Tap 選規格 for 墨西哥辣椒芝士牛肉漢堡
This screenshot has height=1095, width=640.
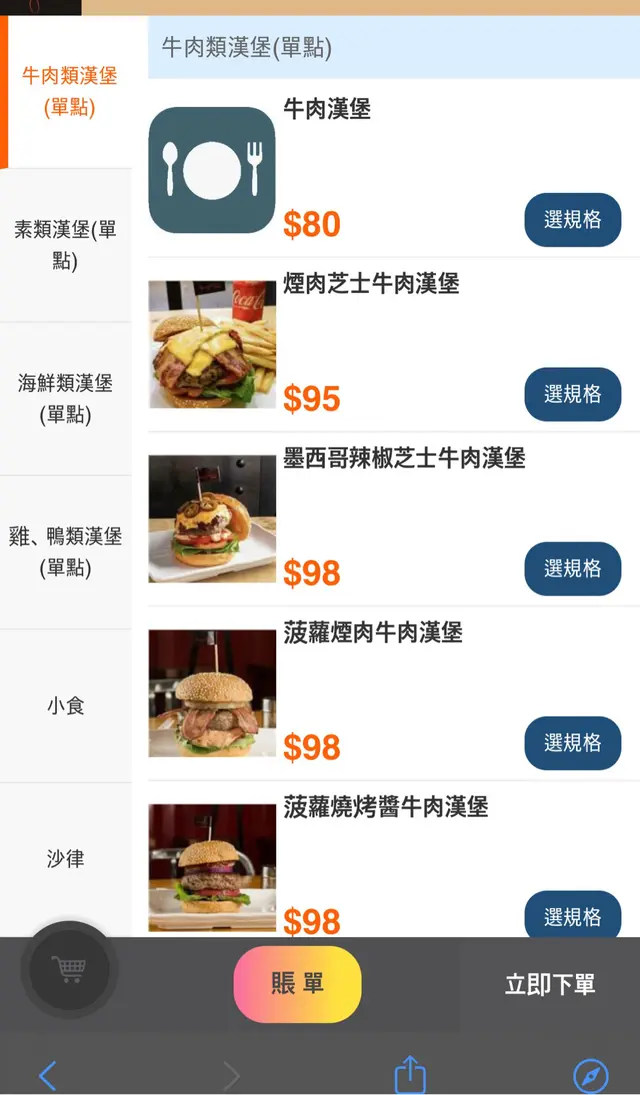click(x=572, y=569)
